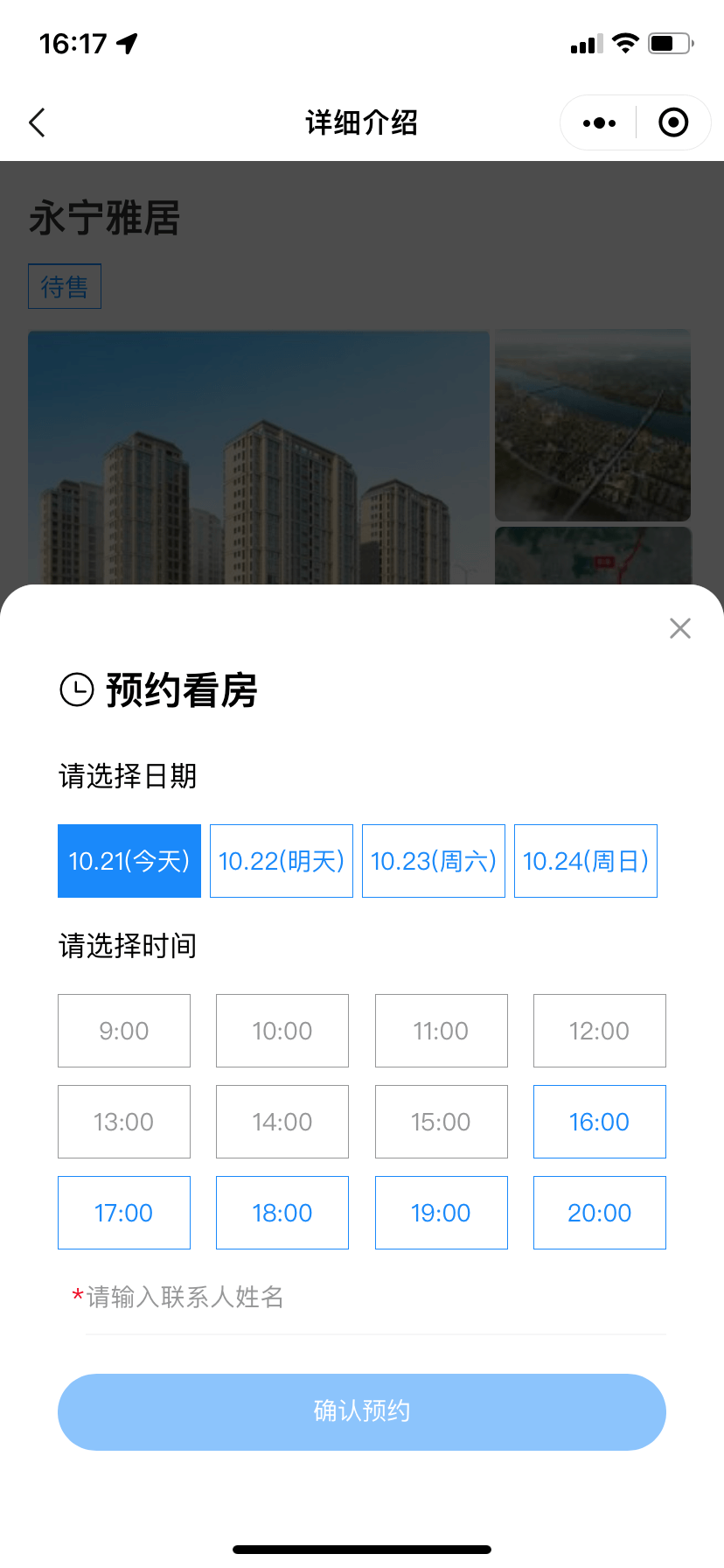Pick the 18:00 time slot
The image size is (724, 1568).
[x=282, y=1213]
